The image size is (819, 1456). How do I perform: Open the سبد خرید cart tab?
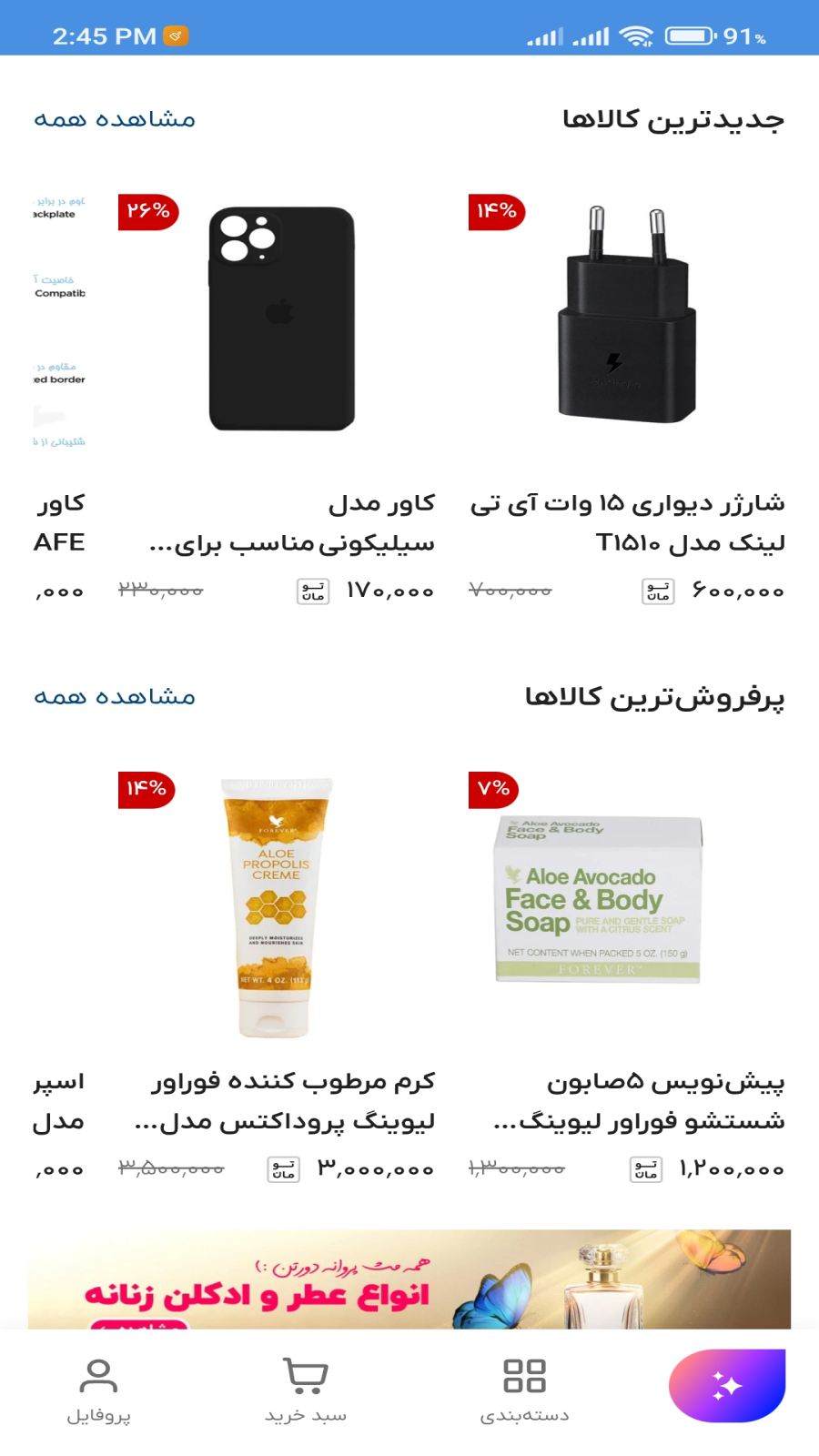[x=306, y=1390]
